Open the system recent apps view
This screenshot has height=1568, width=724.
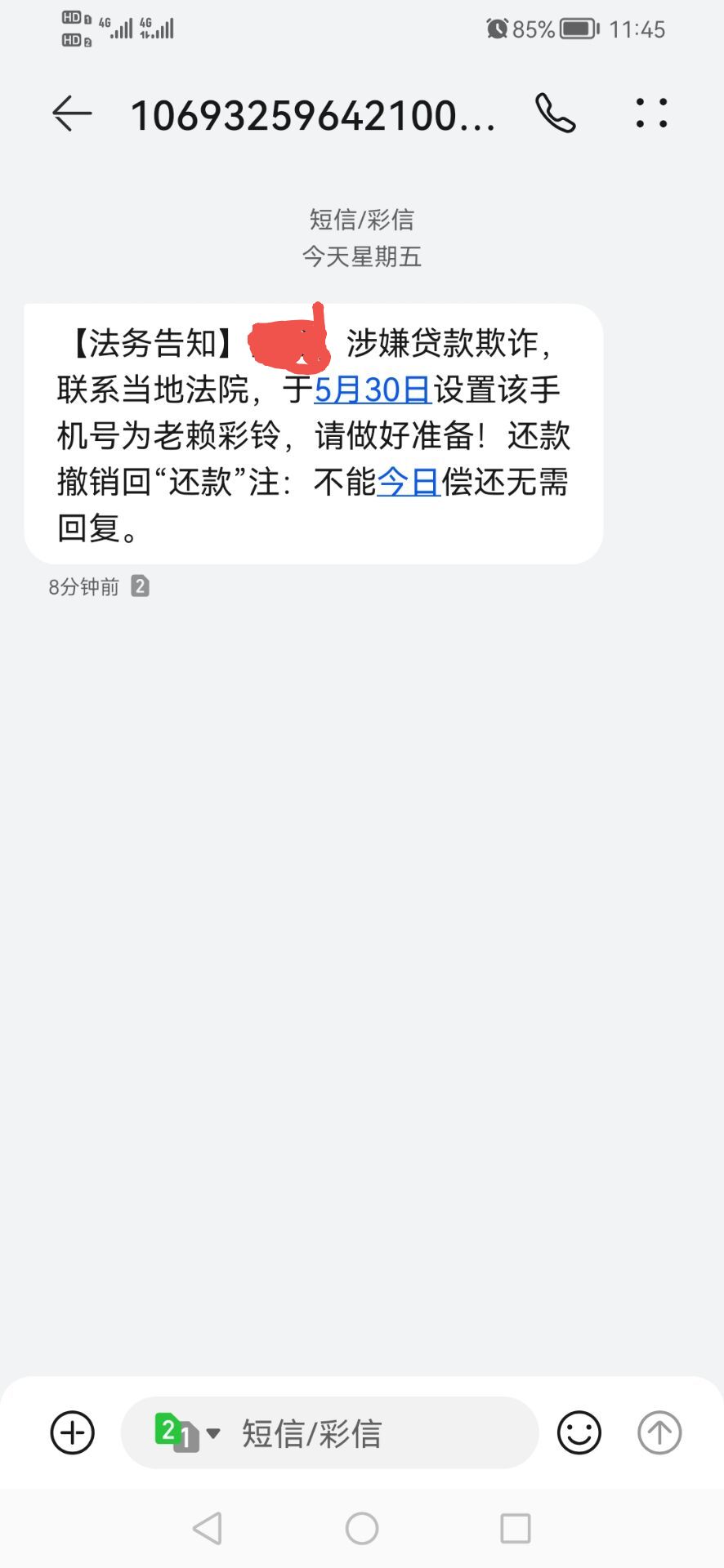point(516,1528)
